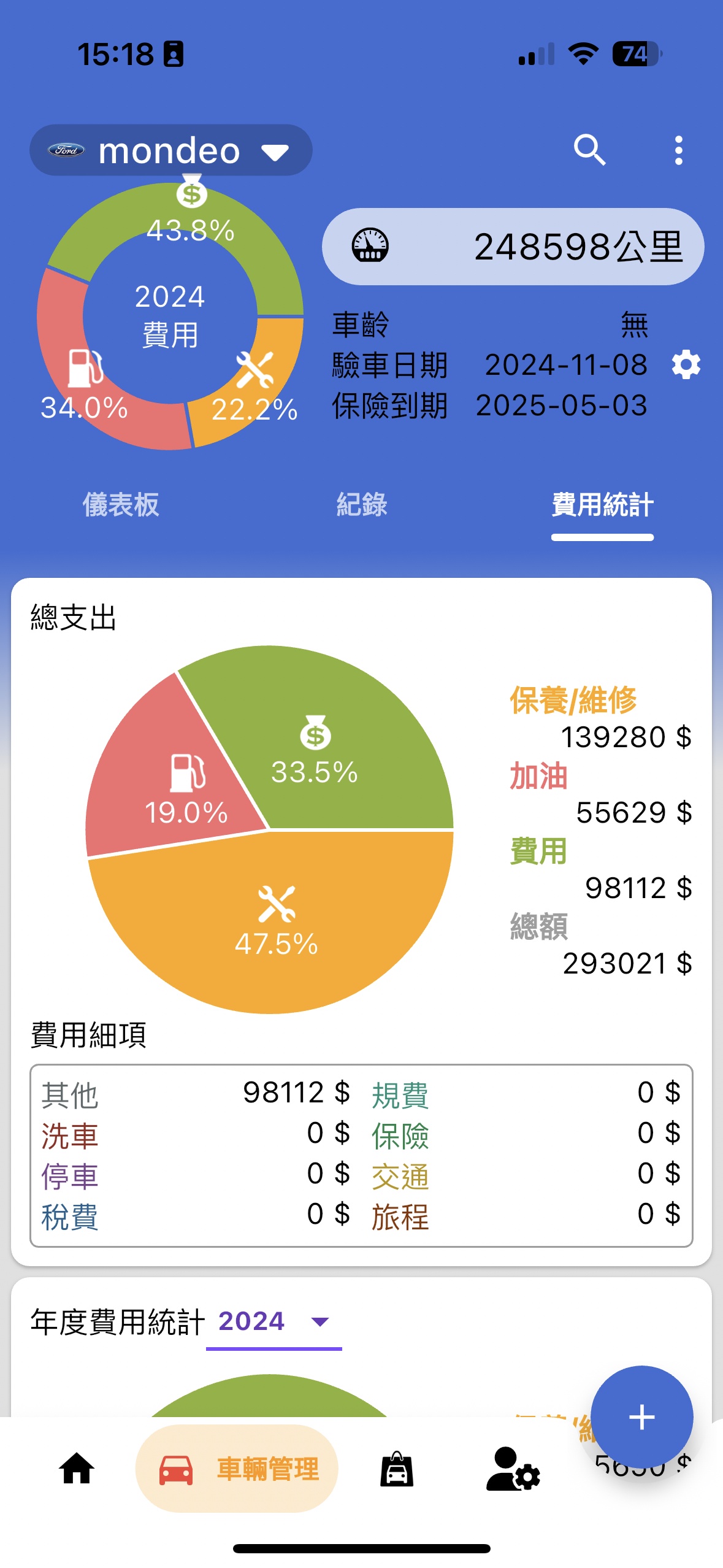This screenshot has height=1568, width=723.
Task: Open the user settings tab
Action: 513,1469
